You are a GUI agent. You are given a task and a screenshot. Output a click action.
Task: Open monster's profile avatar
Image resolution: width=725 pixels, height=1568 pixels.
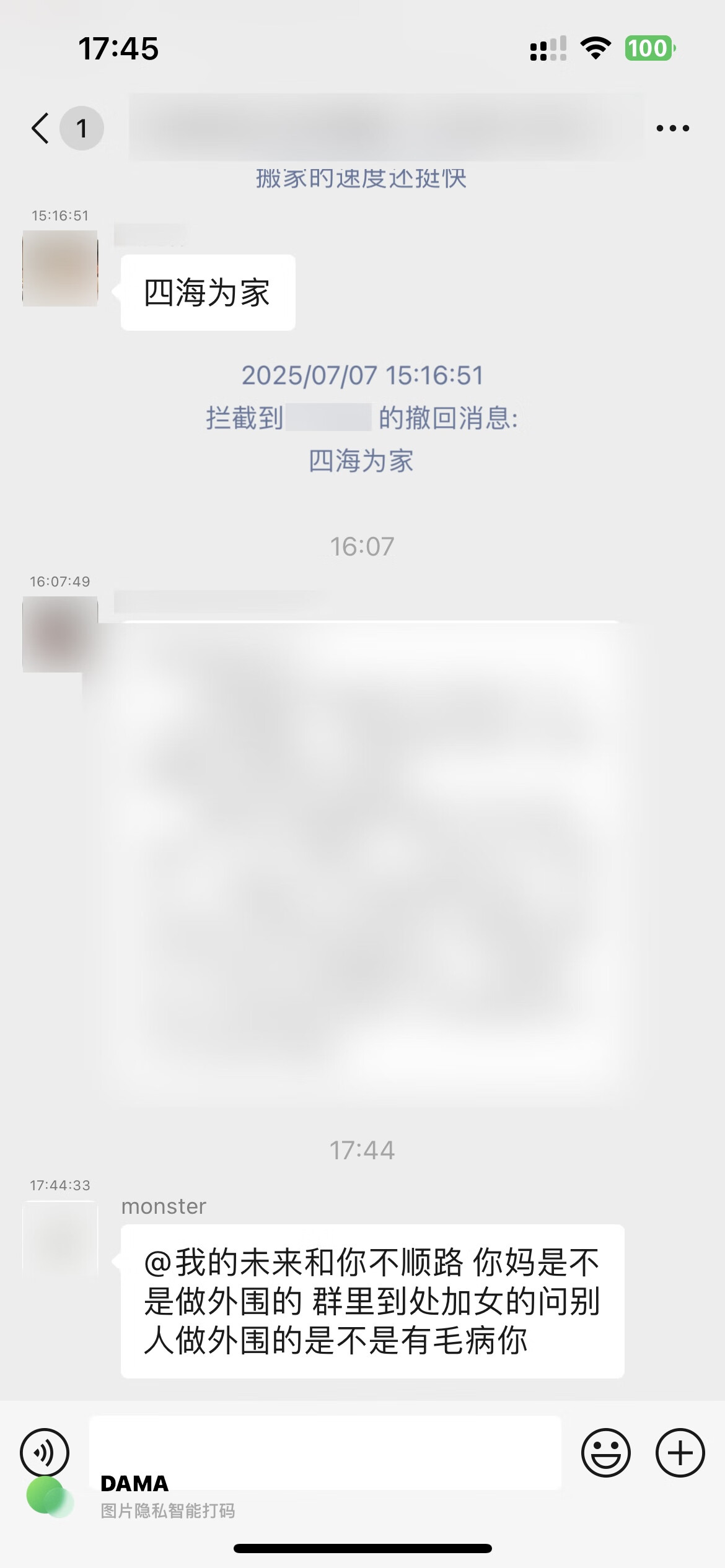[x=60, y=1239]
